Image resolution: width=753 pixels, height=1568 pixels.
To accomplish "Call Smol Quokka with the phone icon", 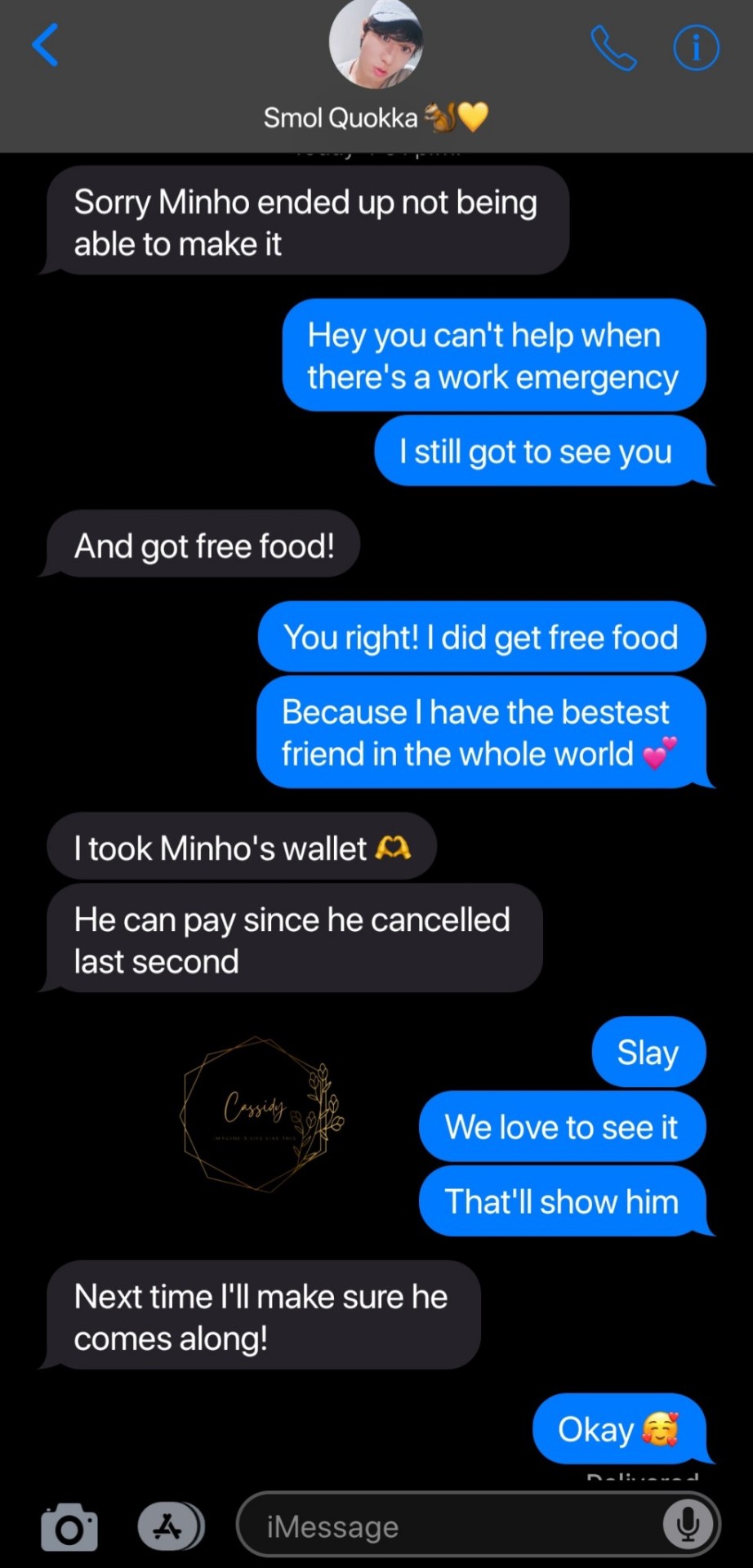I will click(x=613, y=47).
